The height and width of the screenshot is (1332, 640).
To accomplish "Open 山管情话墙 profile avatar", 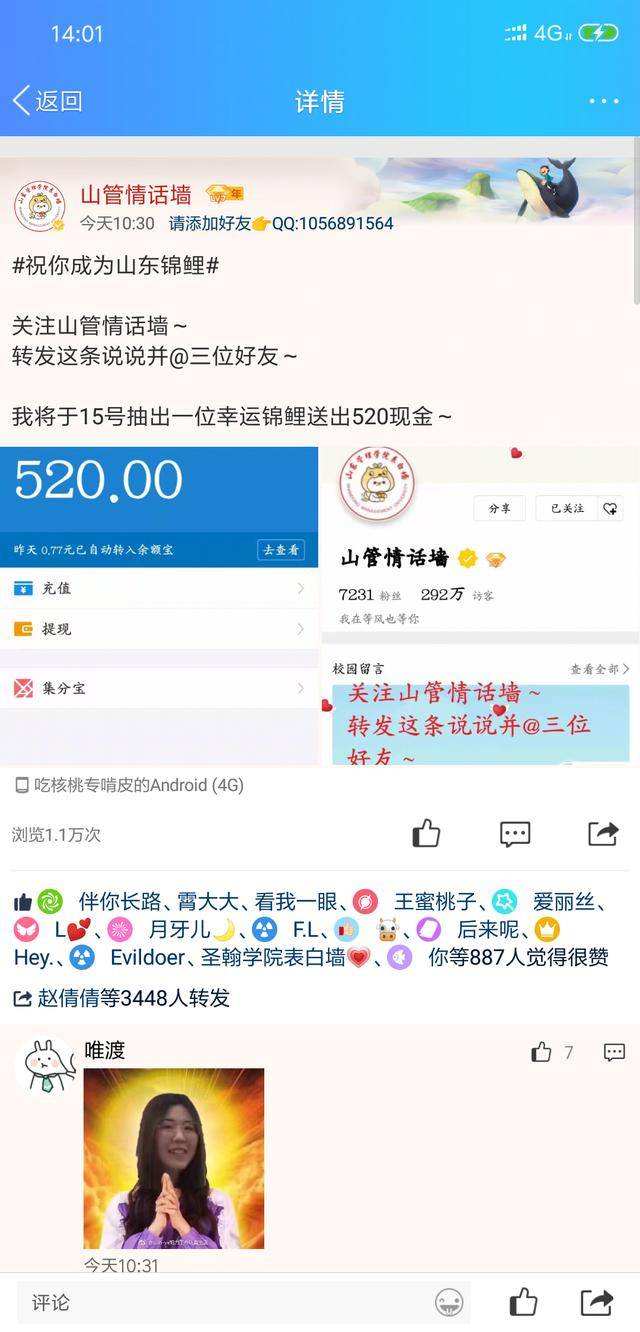I will point(39,206).
